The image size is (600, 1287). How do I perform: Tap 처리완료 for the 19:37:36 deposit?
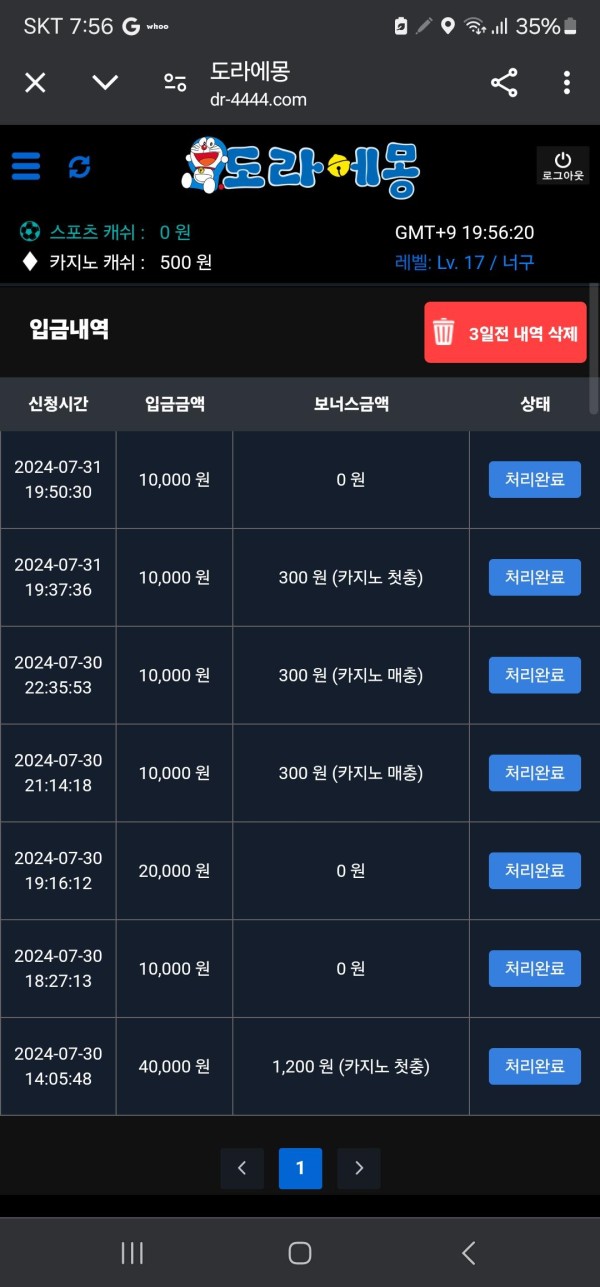pos(534,577)
